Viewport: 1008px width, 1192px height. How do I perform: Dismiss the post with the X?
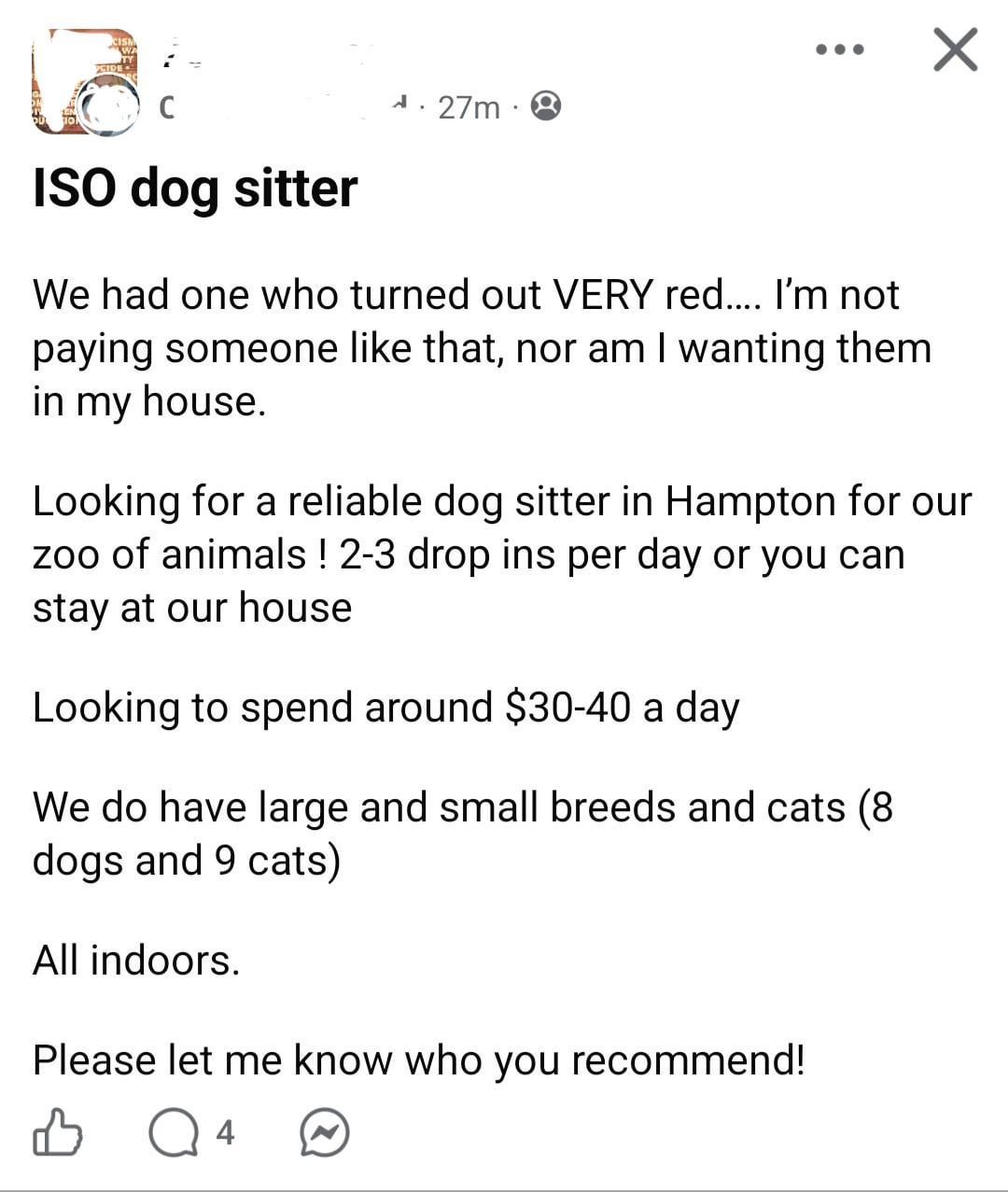point(955,49)
